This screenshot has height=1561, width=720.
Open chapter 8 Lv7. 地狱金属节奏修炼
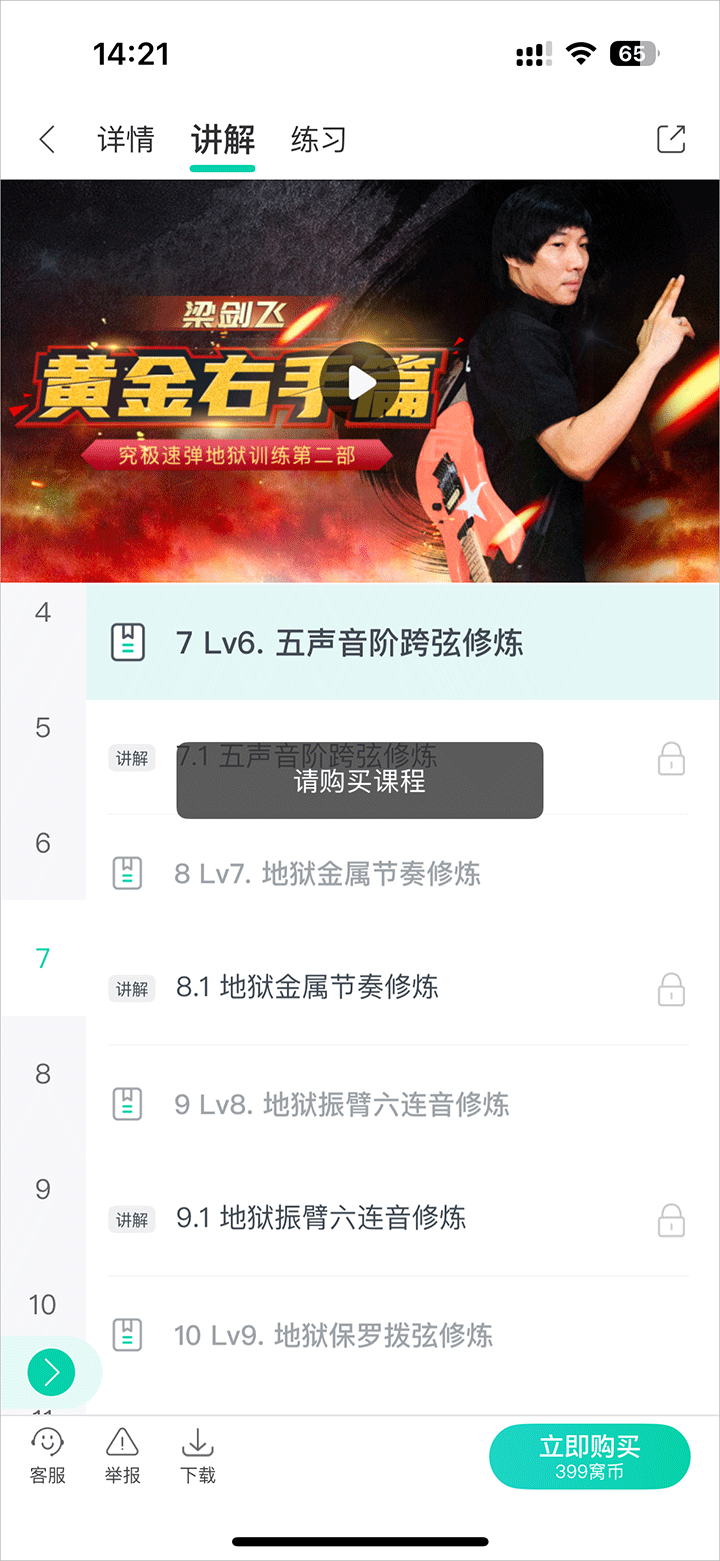tap(327, 874)
